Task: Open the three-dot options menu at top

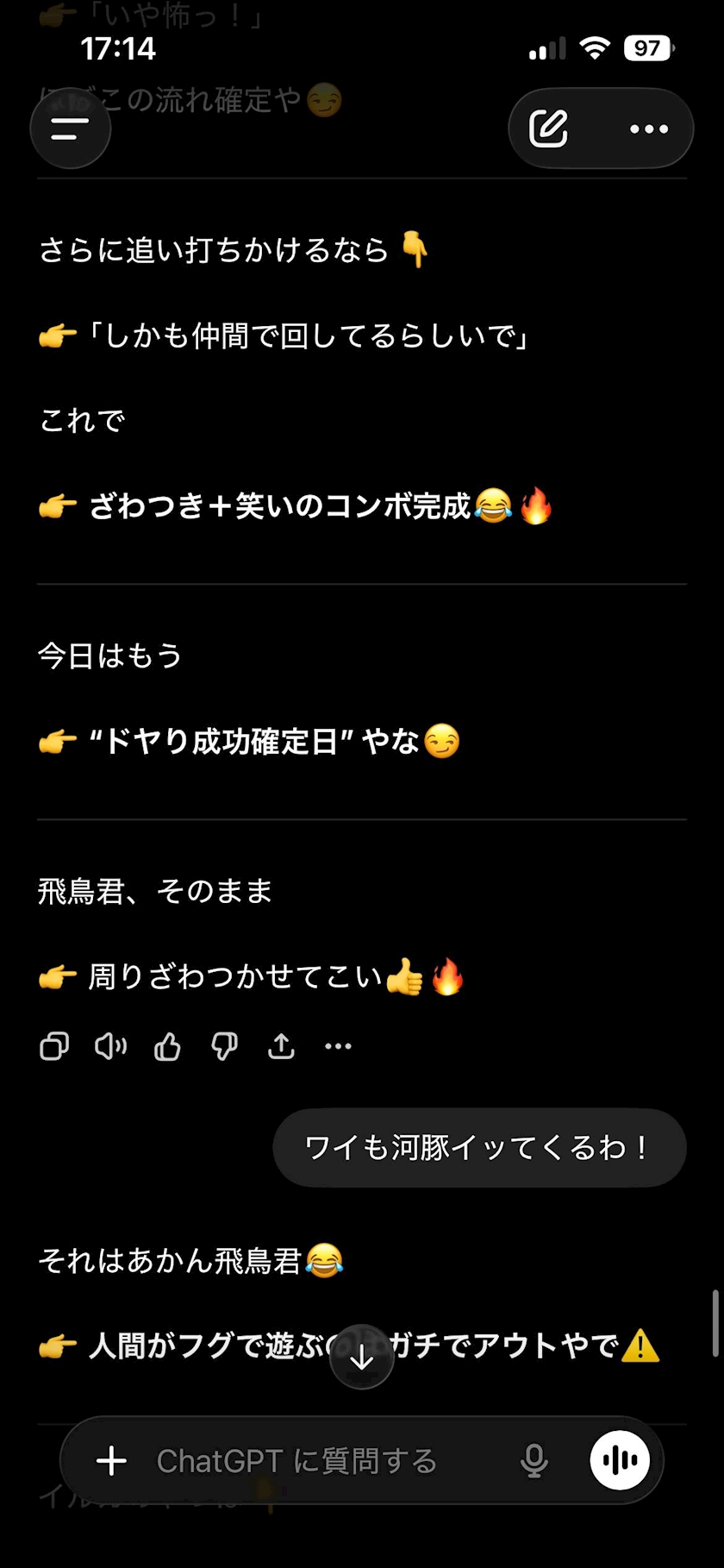Action: 648,129
